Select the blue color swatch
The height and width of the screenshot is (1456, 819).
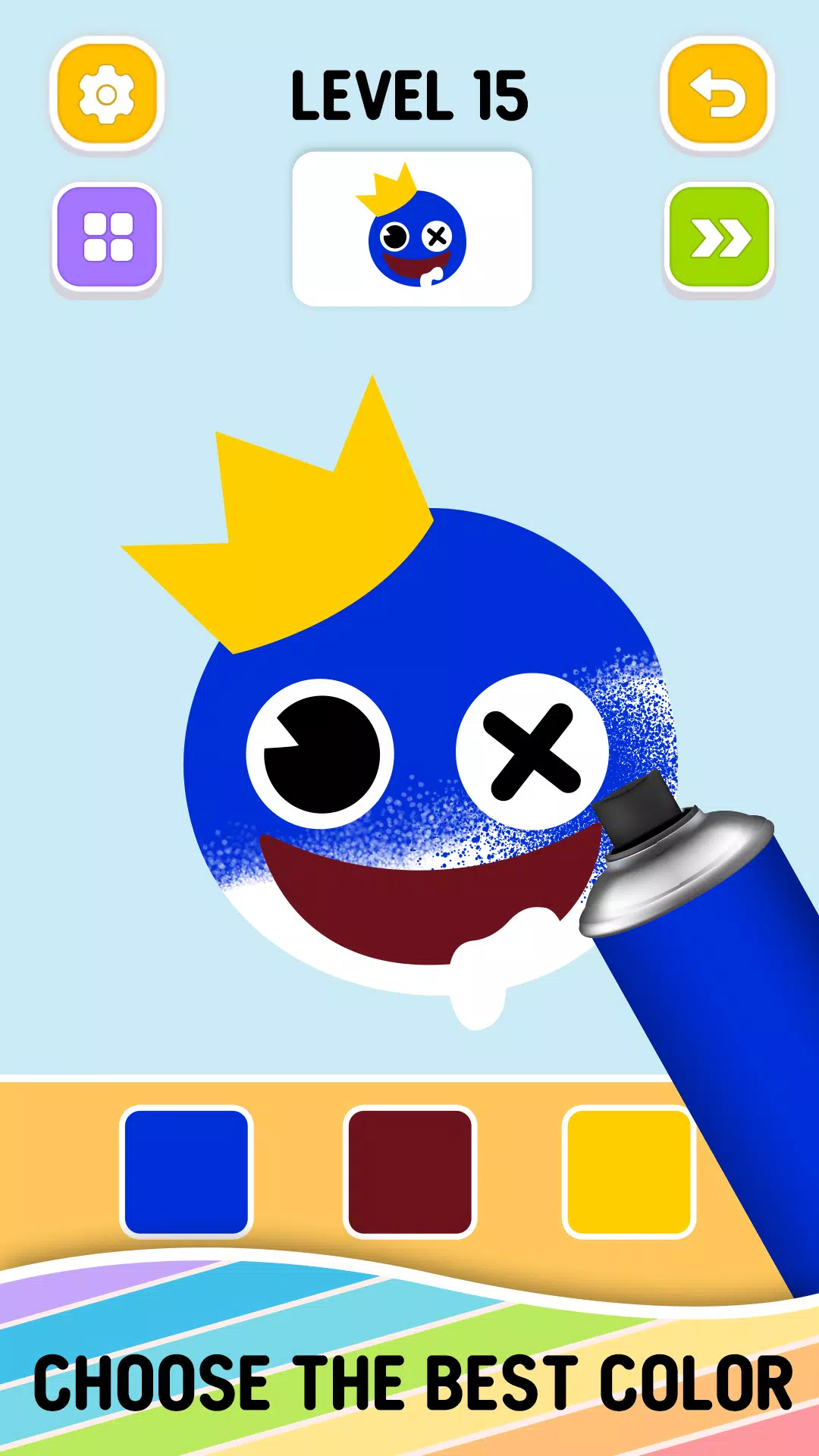click(x=187, y=1172)
